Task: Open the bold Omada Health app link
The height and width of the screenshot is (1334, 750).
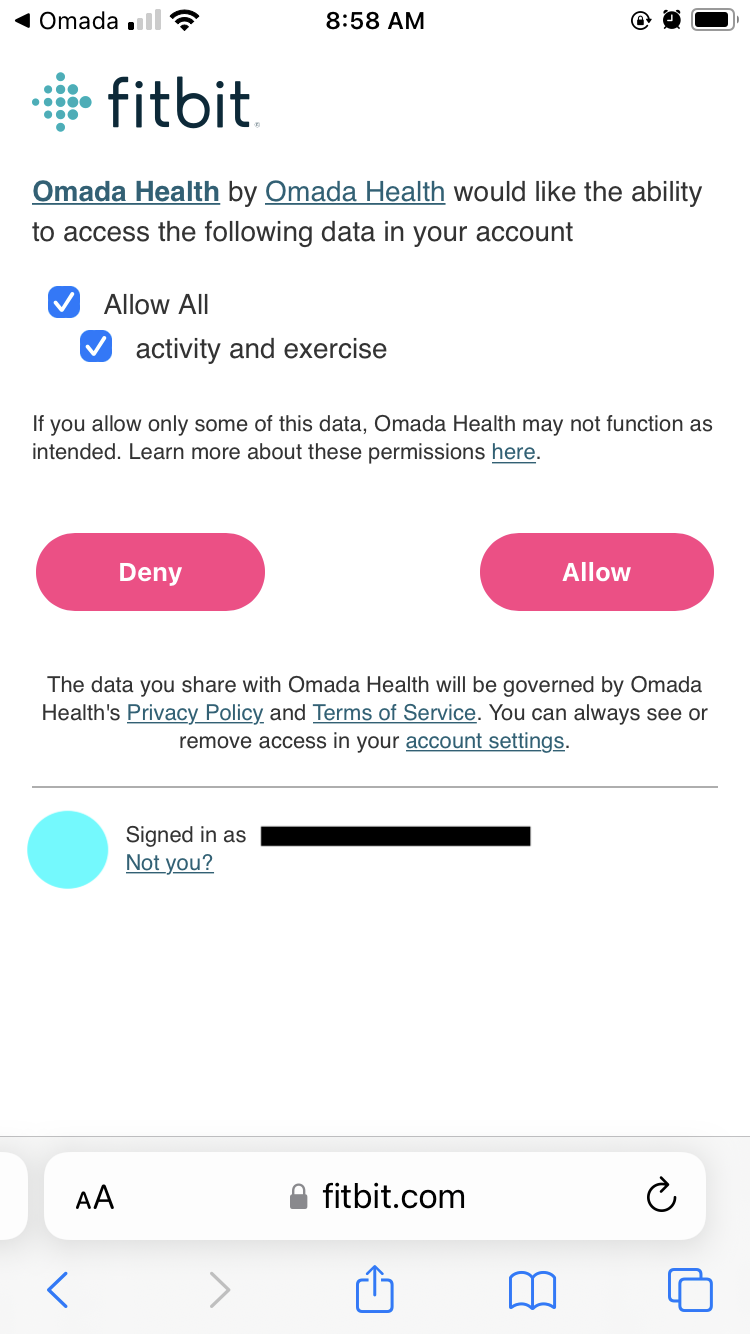Action: coord(126,191)
